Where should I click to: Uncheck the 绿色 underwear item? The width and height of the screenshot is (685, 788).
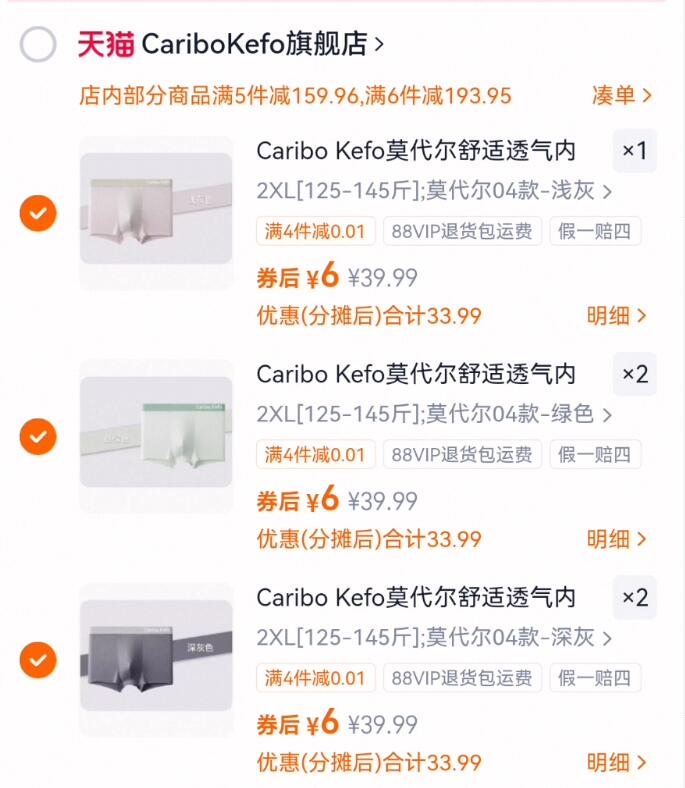pyautogui.click(x=39, y=437)
